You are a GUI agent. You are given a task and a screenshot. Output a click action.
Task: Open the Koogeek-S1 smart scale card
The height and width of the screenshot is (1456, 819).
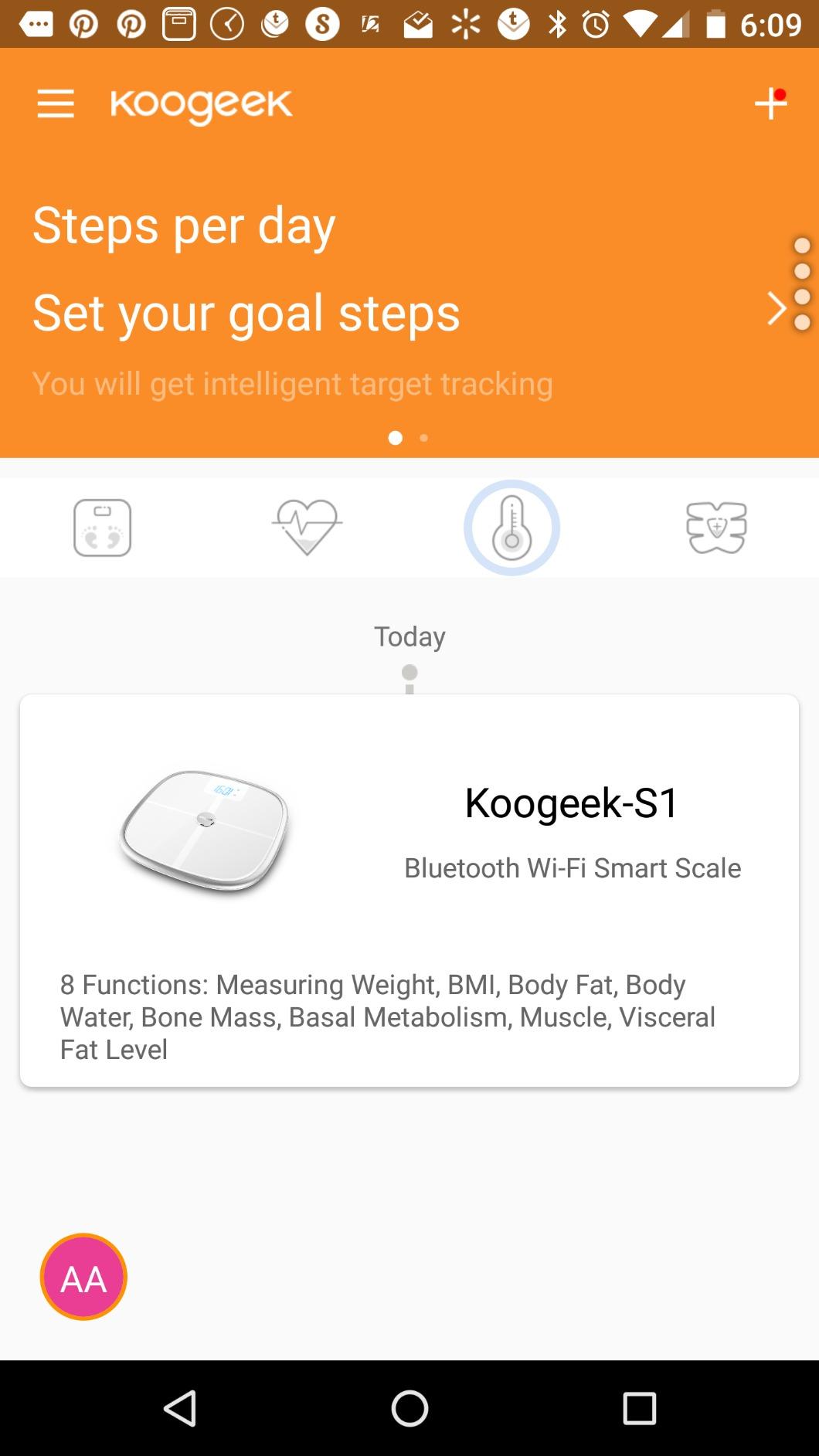(x=409, y=891)
